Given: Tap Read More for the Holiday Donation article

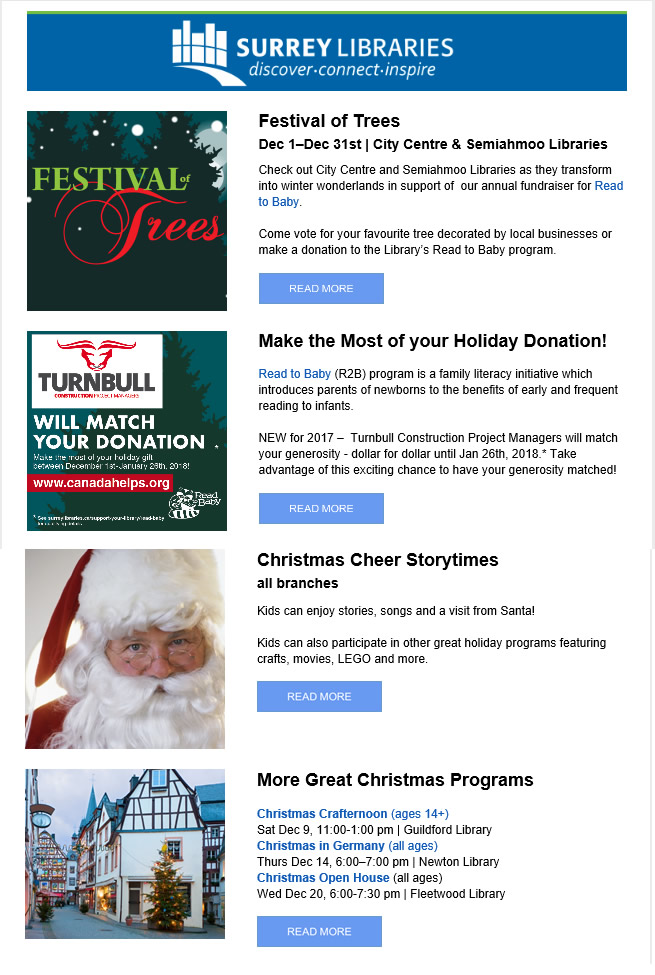Looking at the screenshot, I should pos(321,508).
